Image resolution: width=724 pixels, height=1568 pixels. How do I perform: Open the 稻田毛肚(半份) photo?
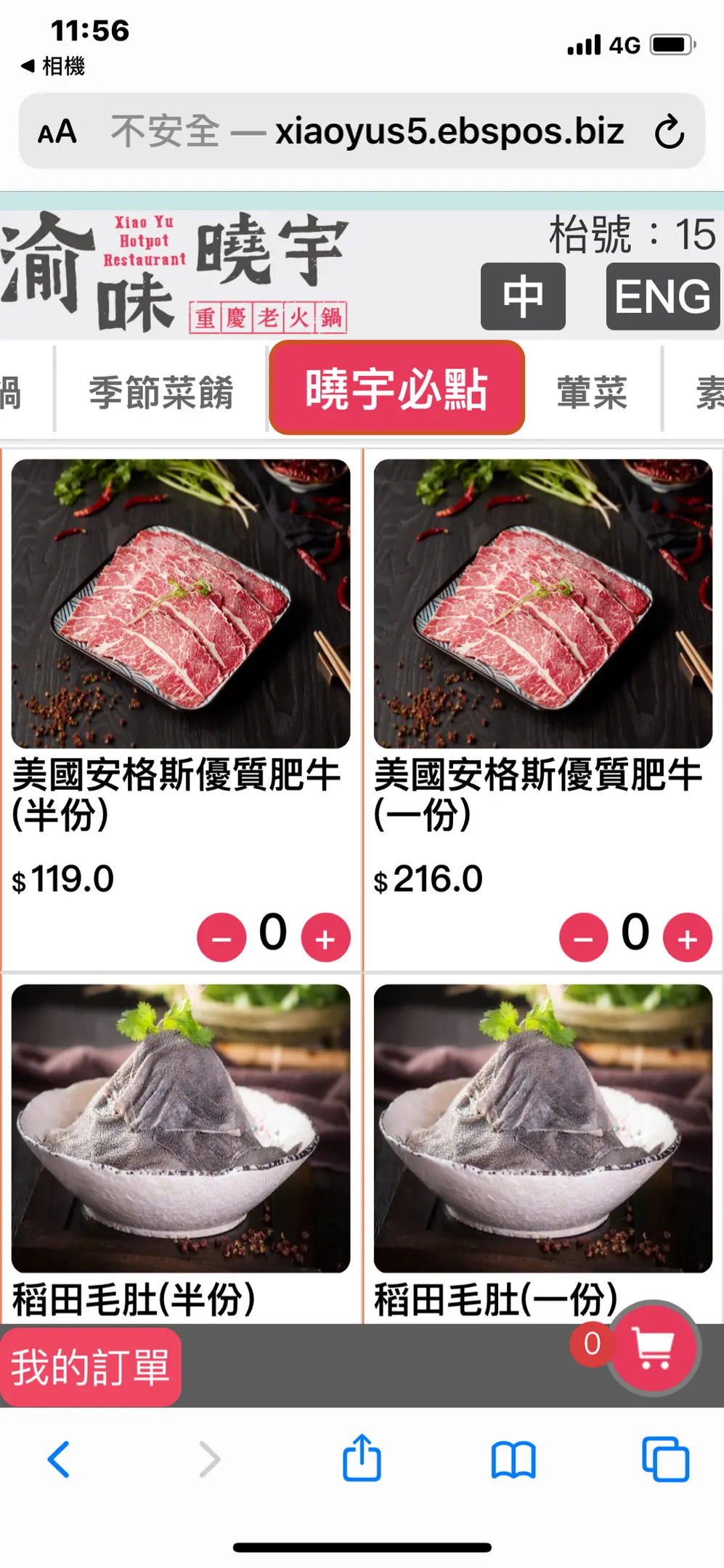(181, 1127)
